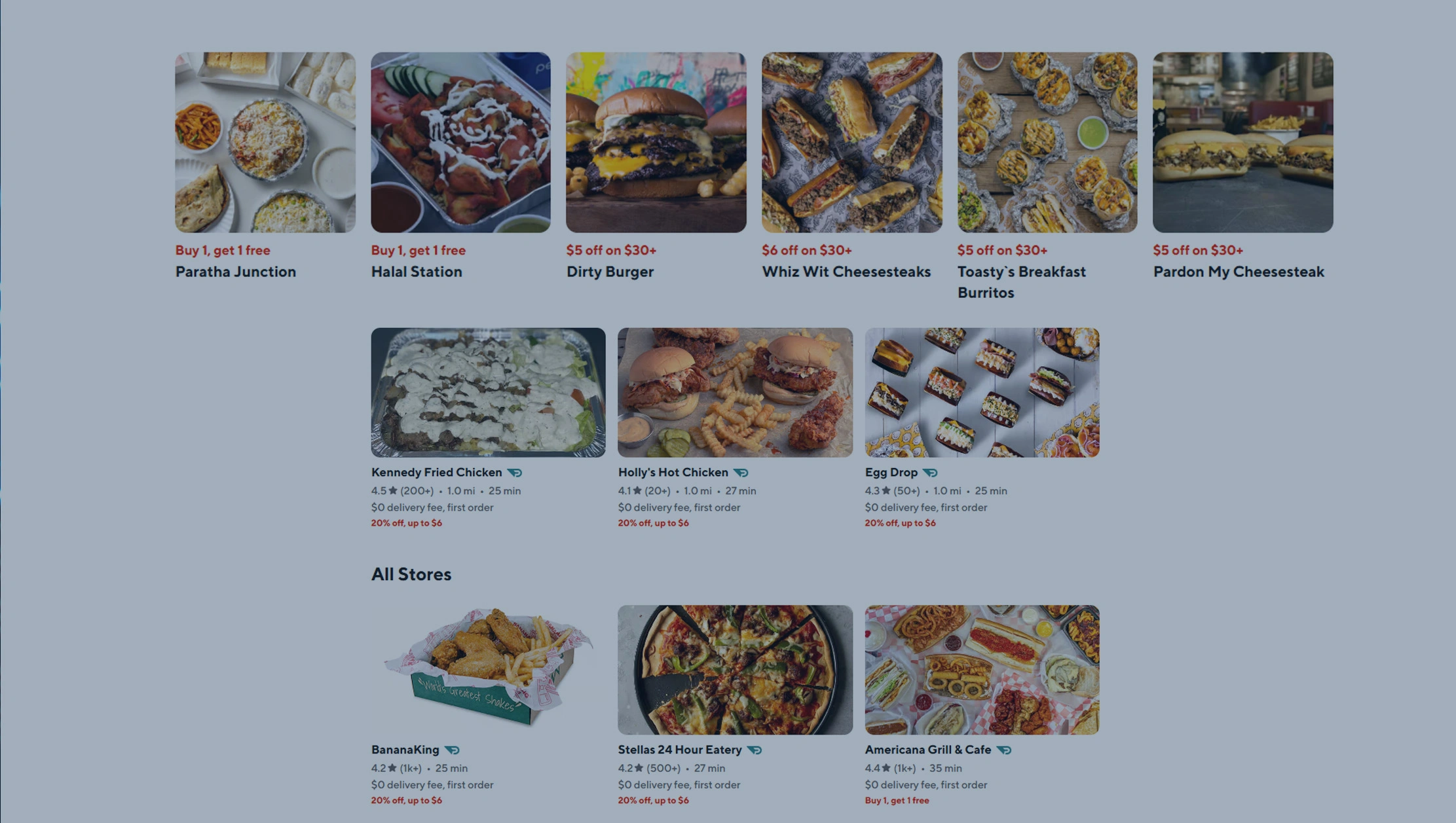The width and height of the screenshot is (1456, 823).
Task: Select Stellas 24 Hour Eatery
Action: [735, 669]
